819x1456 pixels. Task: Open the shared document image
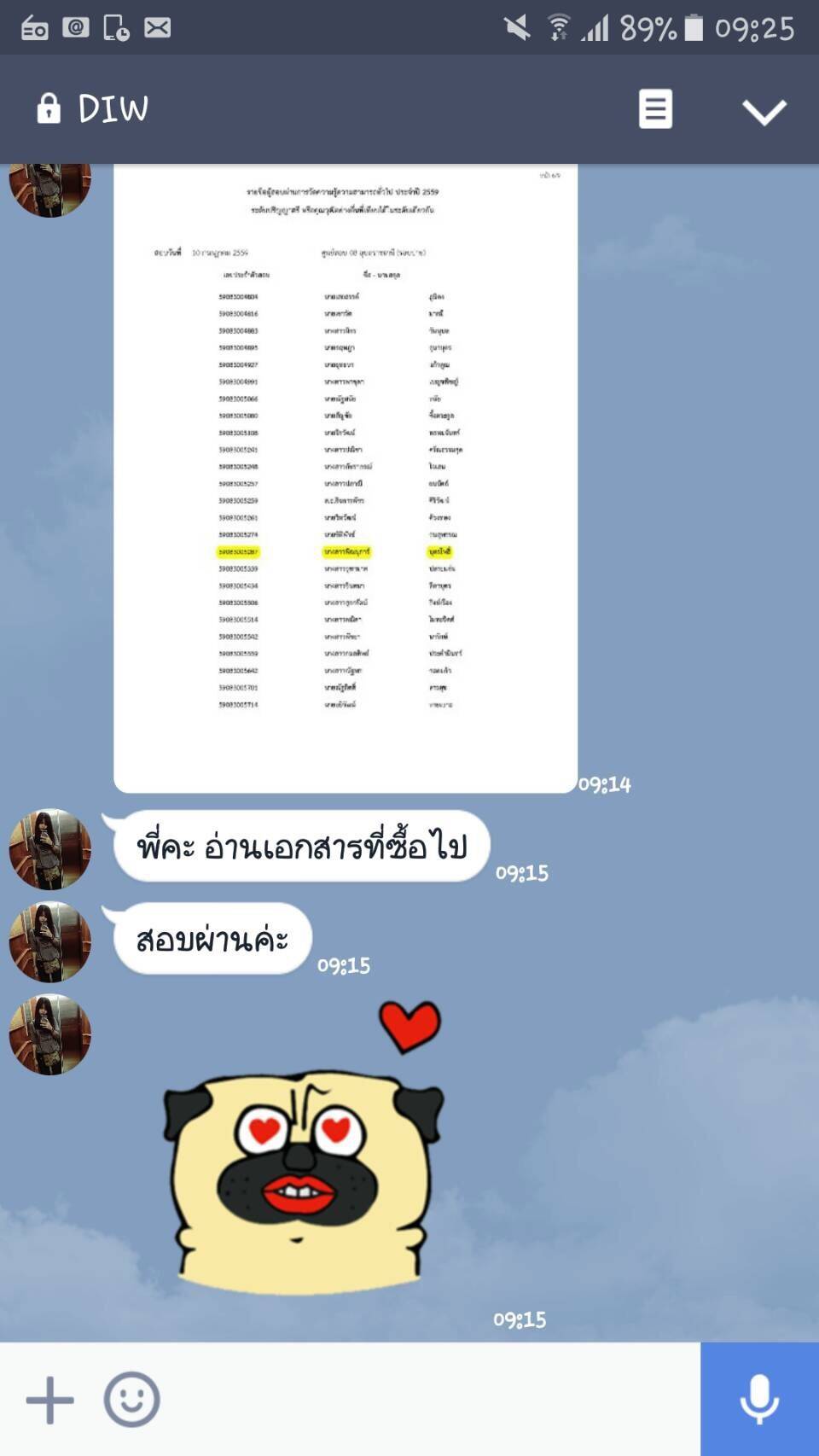point(346,478)
